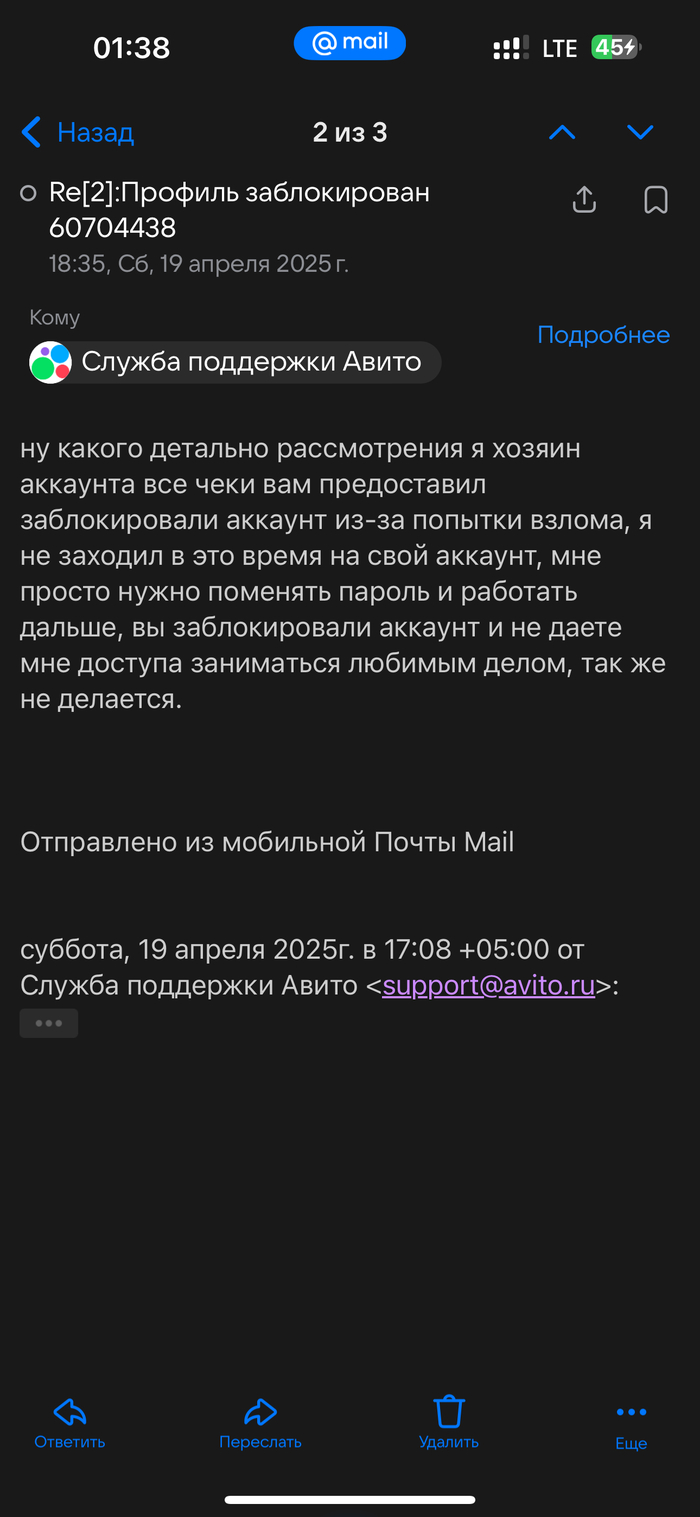Return to the mail app via status pill
The width and height of the screenshot is (700, 1517).
(349, 44)
